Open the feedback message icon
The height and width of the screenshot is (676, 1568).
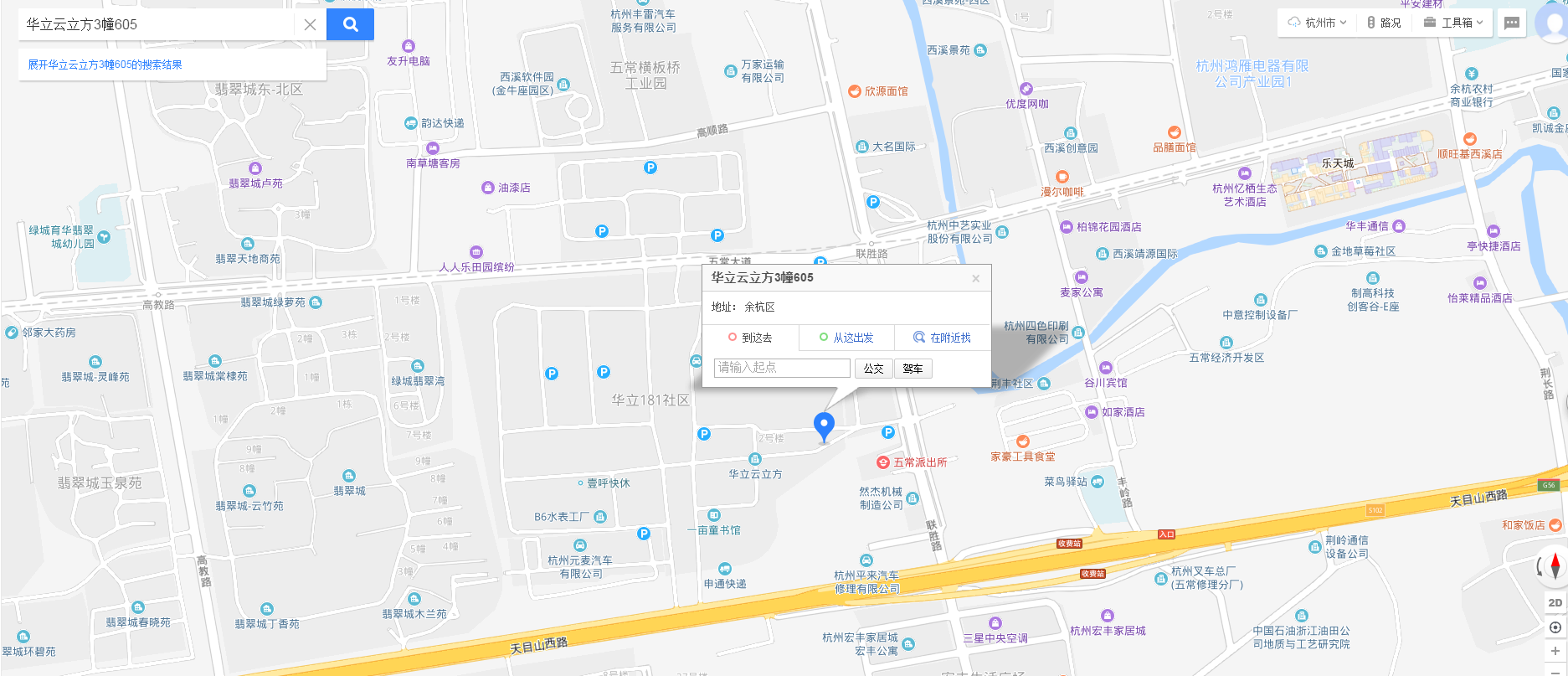pyautogui.click(x=1512, y=23)
